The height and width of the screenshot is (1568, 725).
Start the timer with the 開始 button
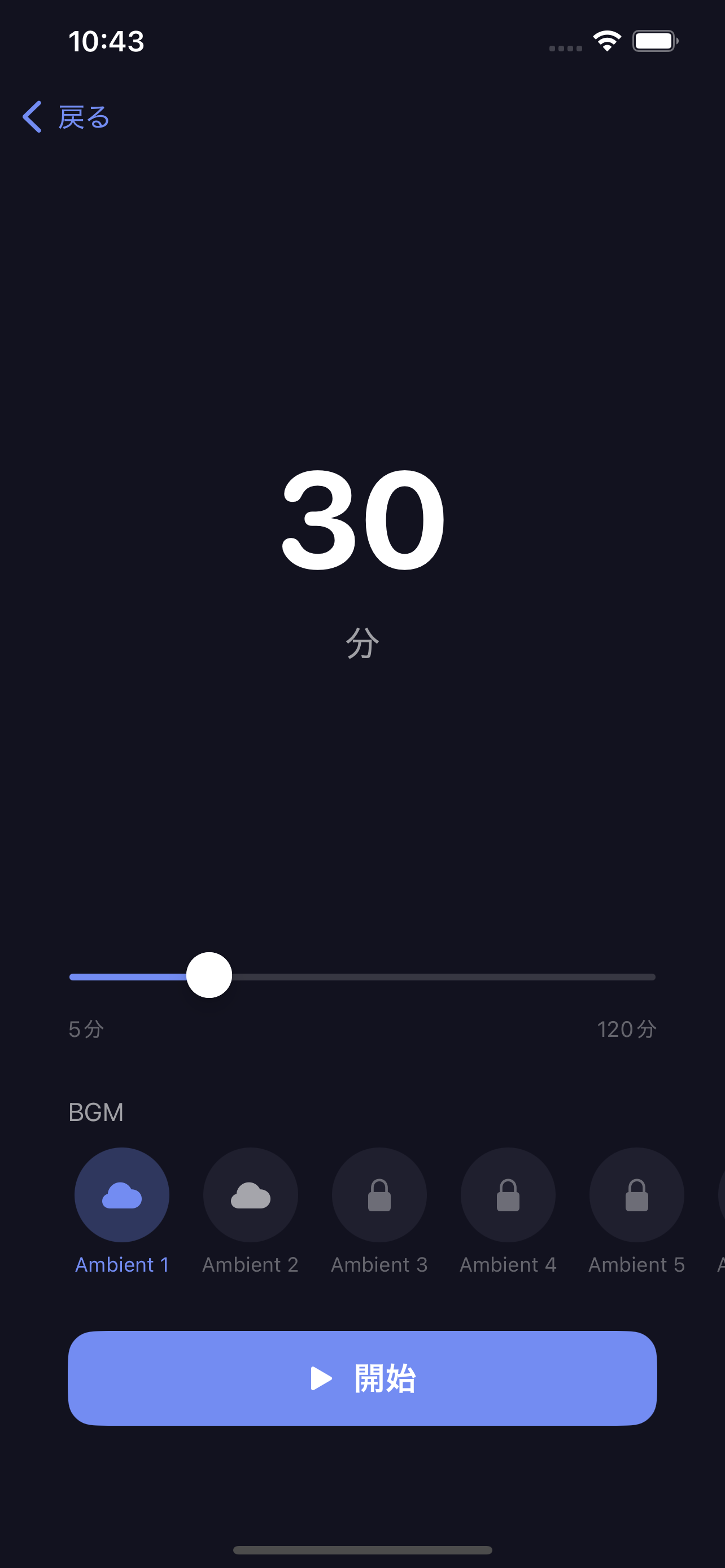tap(362, 1378)
